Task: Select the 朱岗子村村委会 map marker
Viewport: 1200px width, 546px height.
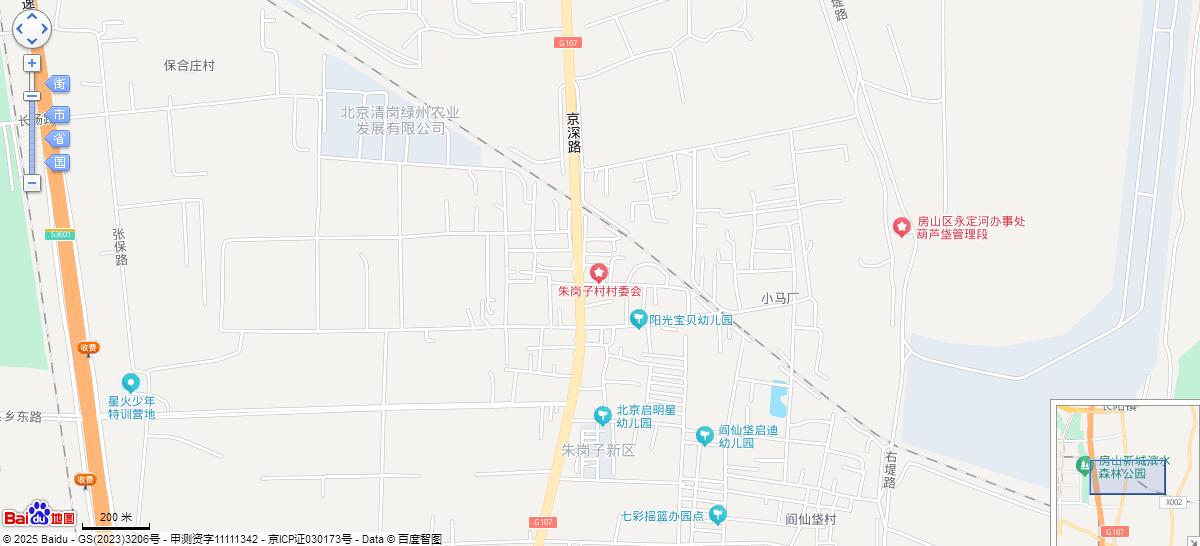Action: coord(598,273)
